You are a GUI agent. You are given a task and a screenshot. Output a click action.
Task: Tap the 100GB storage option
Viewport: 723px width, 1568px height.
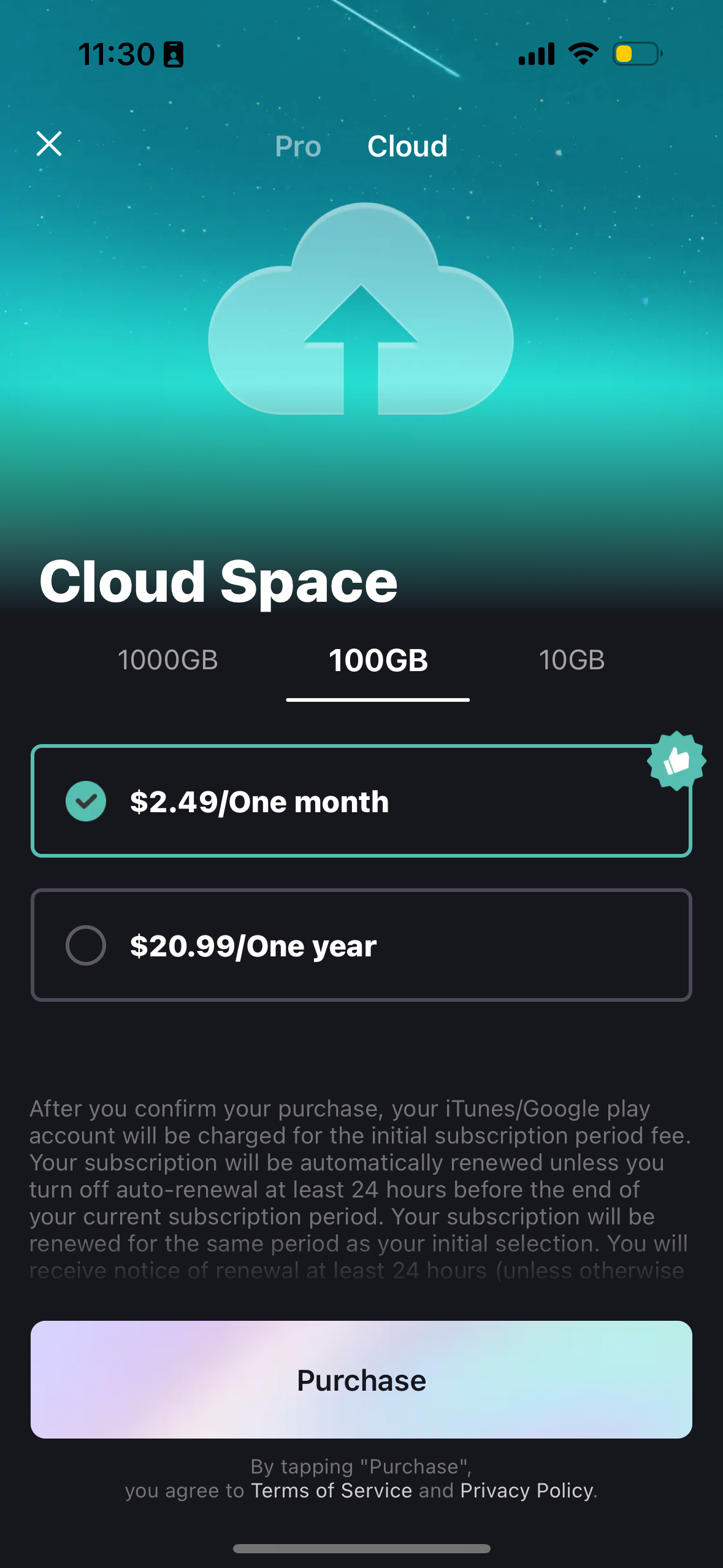378,661
